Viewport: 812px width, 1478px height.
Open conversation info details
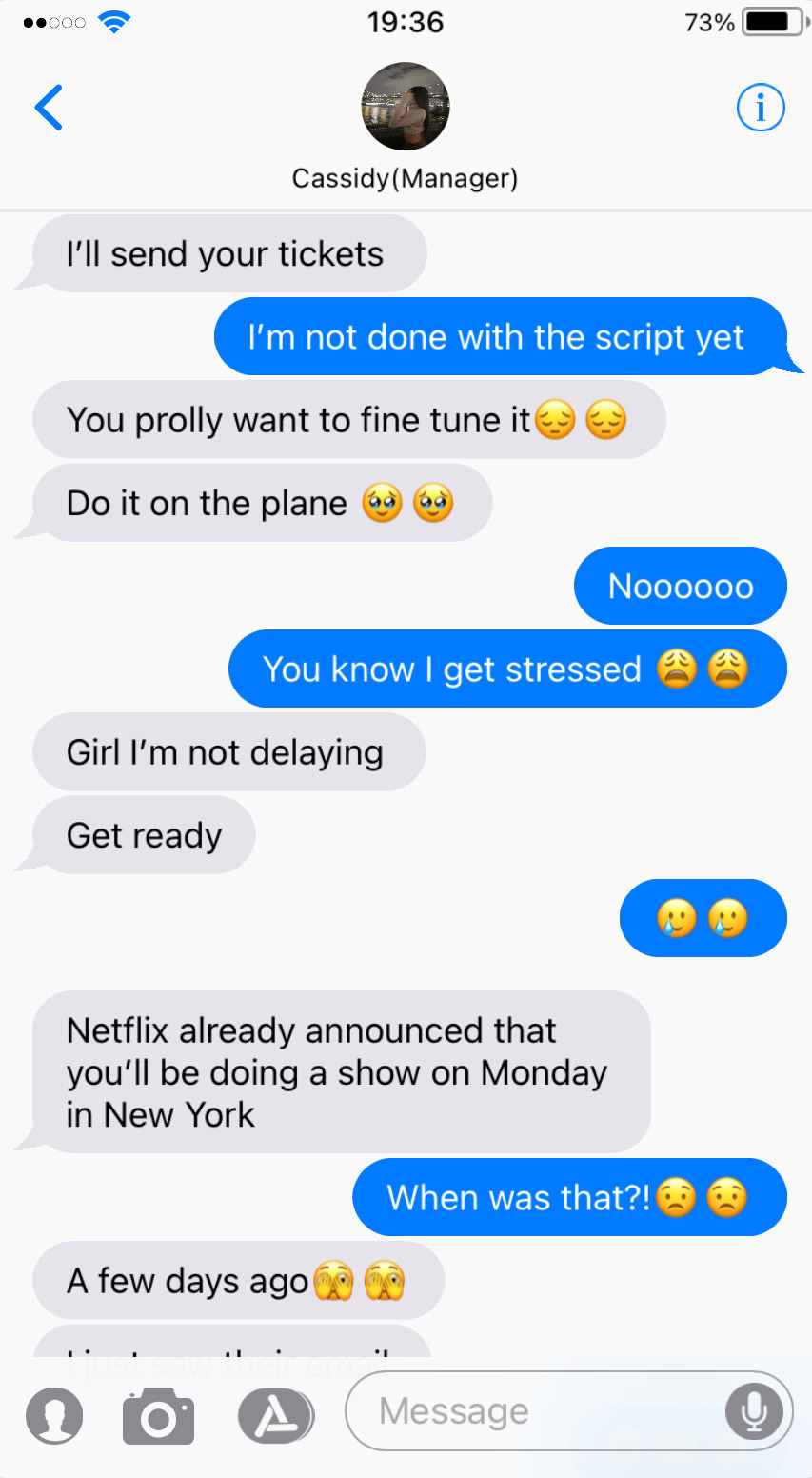click(x=761, y=108)
